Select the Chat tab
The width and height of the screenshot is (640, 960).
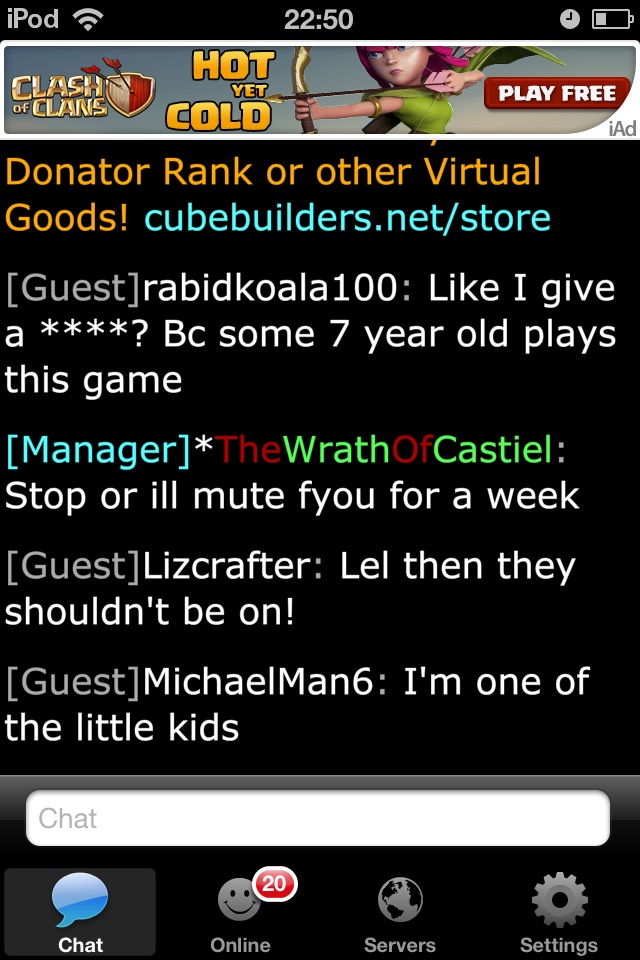coord(80,912)
